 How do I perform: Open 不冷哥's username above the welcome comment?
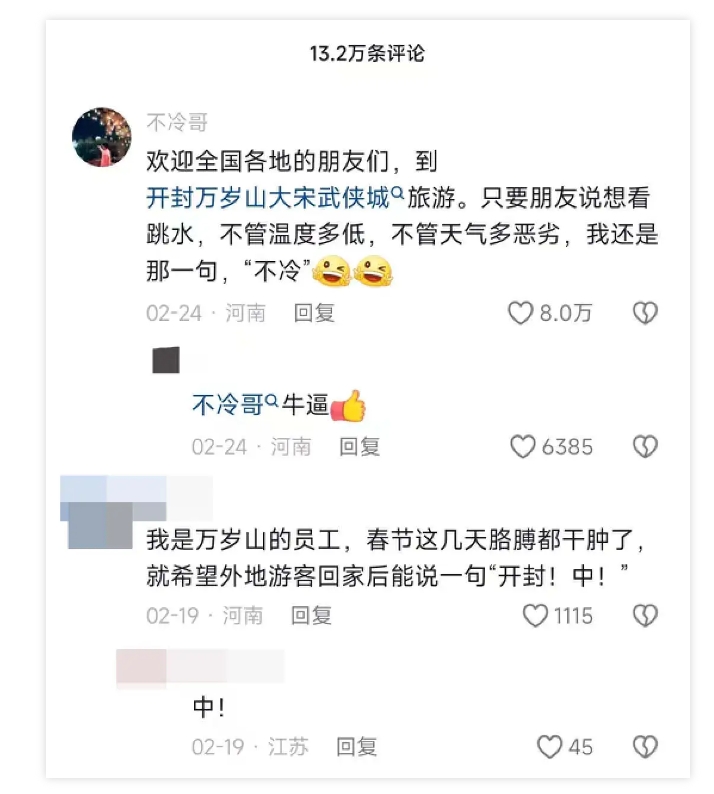[177, 124]
